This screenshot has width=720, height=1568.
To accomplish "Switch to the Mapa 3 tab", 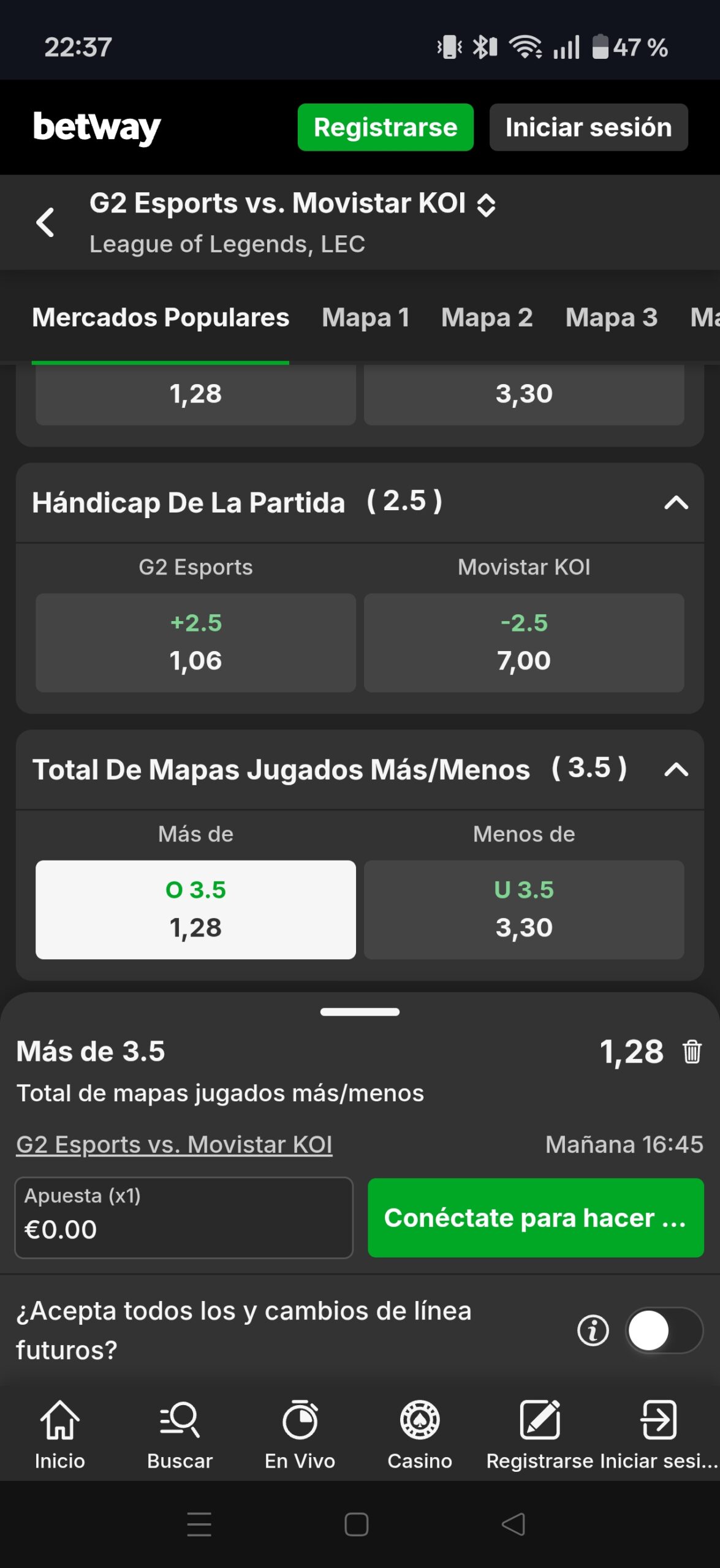I will coord(611,317).
